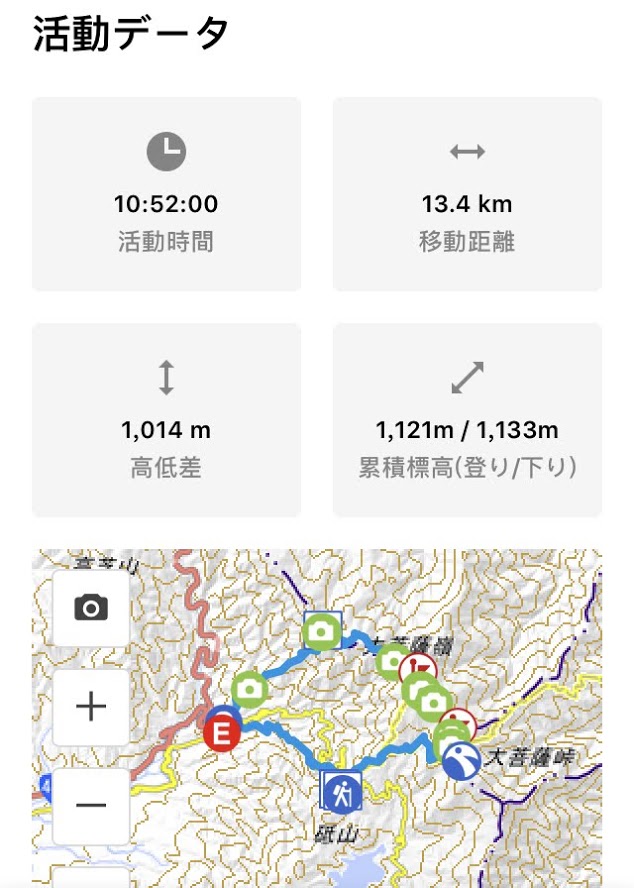The width and height of the screenshot is (634, 888).
Task: Select the red E end point marker
Action: pos(222,733)
